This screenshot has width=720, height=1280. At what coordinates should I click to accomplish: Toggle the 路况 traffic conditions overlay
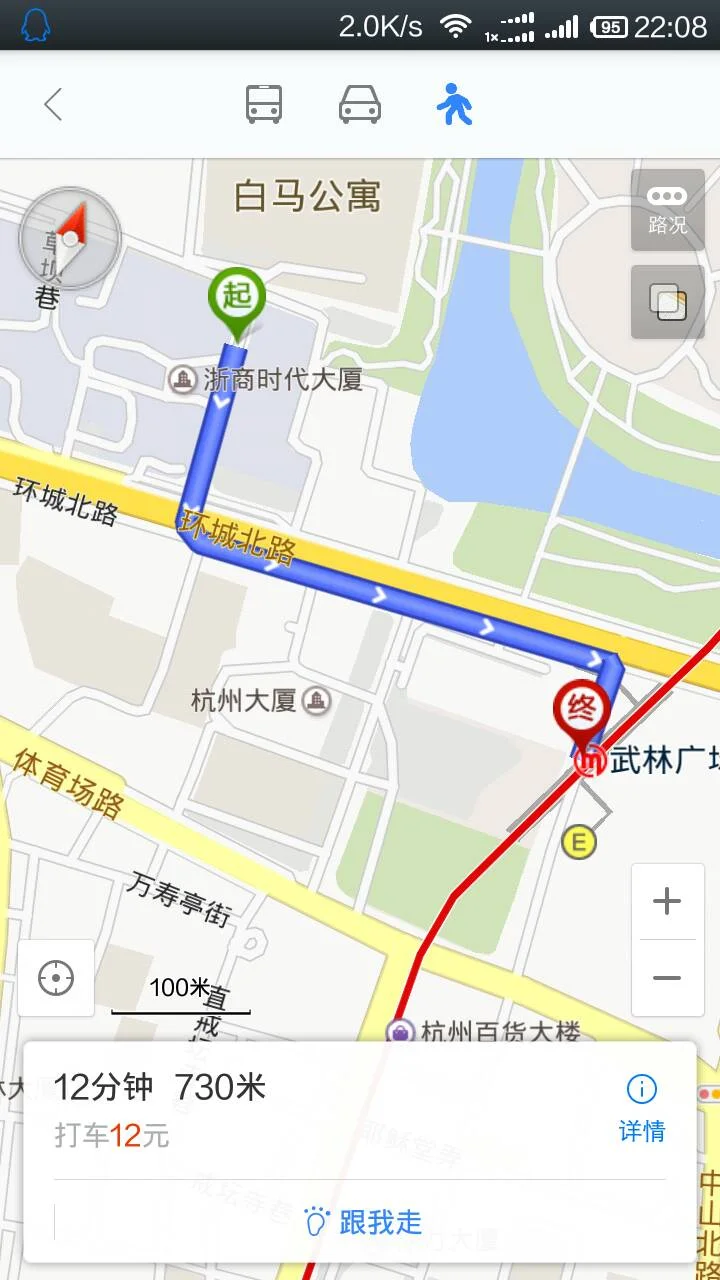pos(667,210)
